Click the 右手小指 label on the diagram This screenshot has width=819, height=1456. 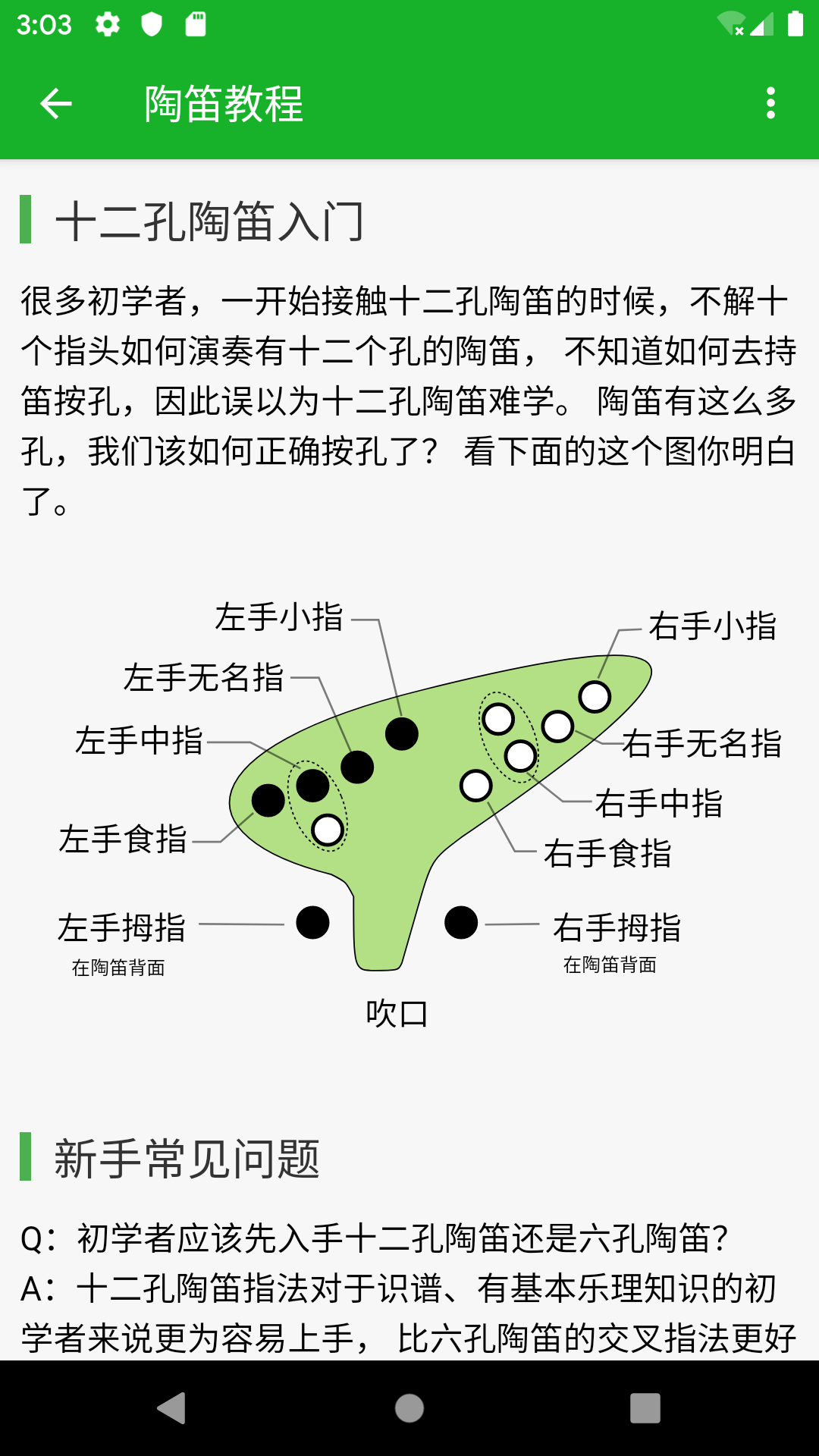pyautogui.click(x=713, y=626)
